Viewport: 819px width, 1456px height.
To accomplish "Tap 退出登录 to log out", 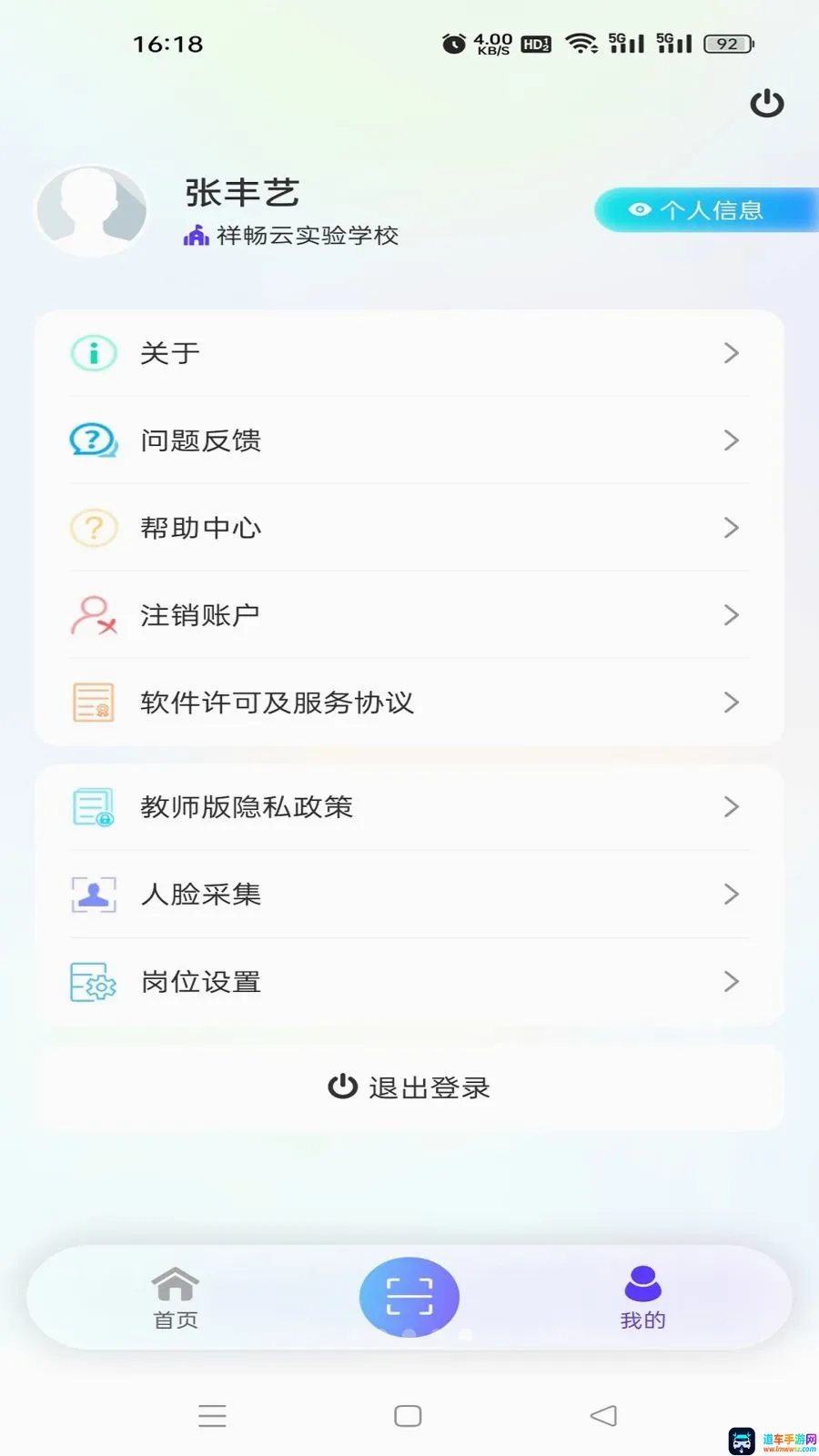I will pyautogui.click(x=409, y=1087).
